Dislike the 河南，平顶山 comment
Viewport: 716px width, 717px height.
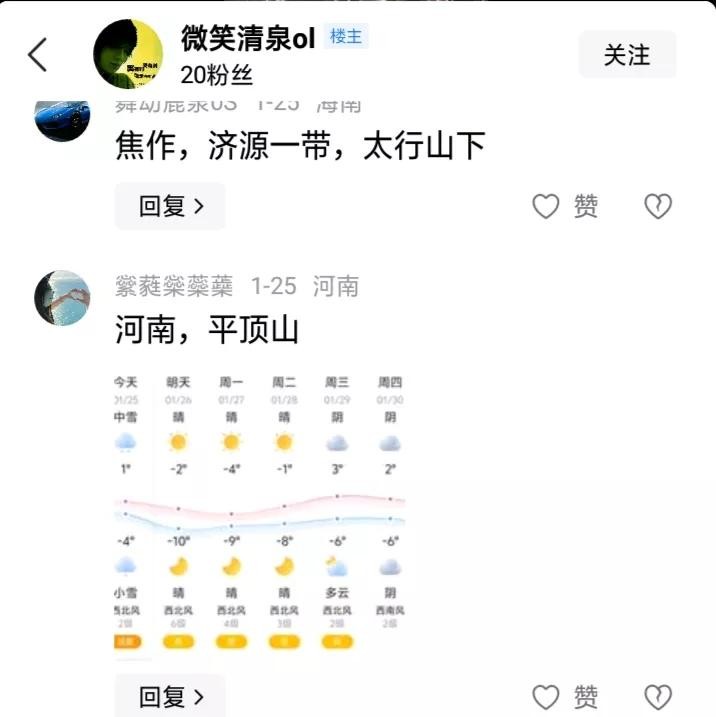pos(657,696)
